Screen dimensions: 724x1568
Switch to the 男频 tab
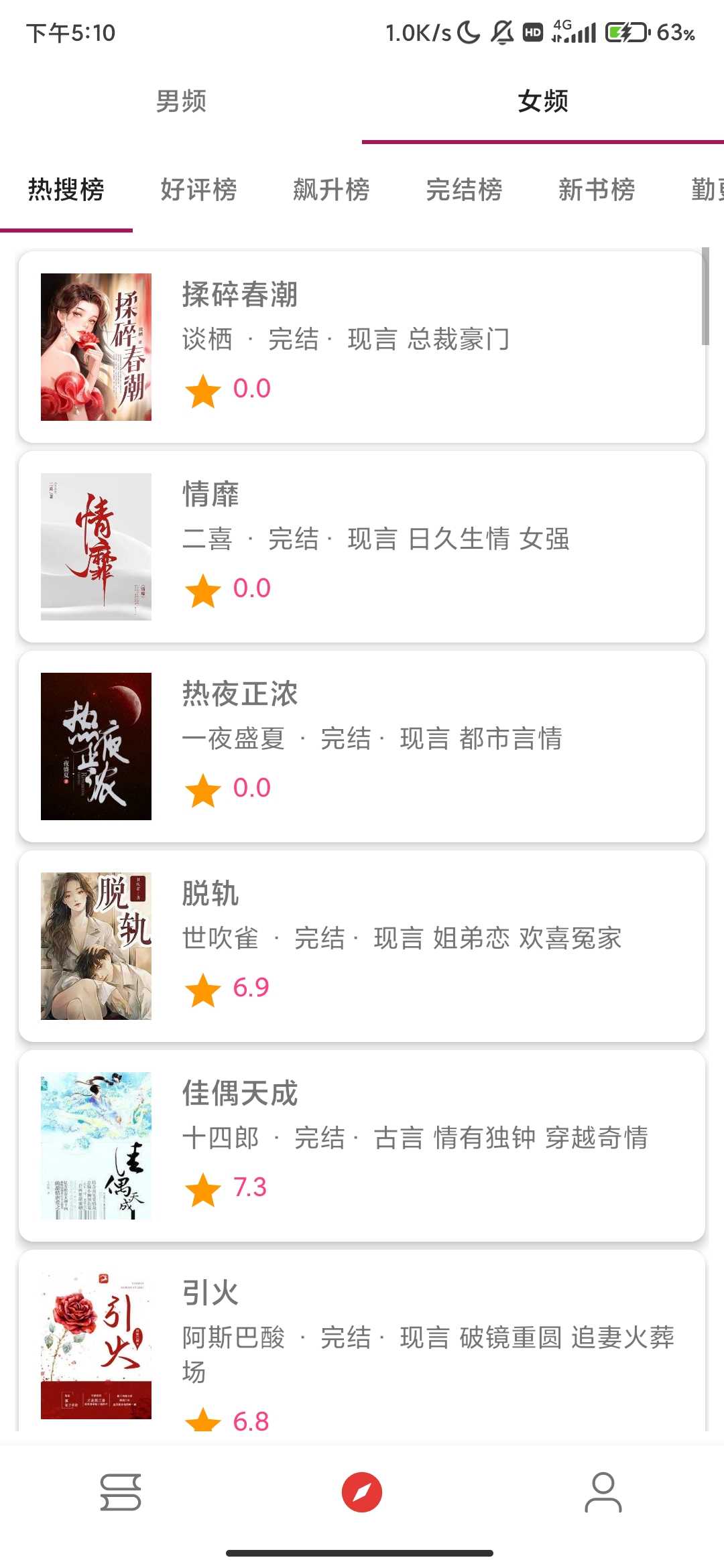point(181,102)
